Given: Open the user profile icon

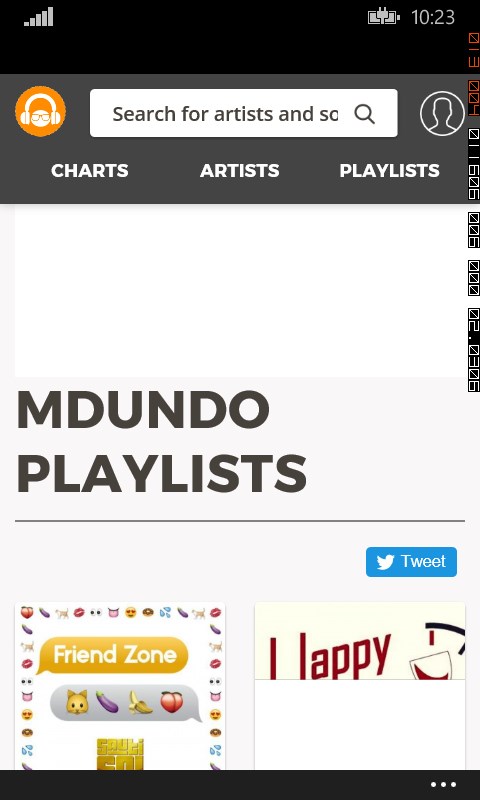Looking at the screenshot, I should pos(442,113).
